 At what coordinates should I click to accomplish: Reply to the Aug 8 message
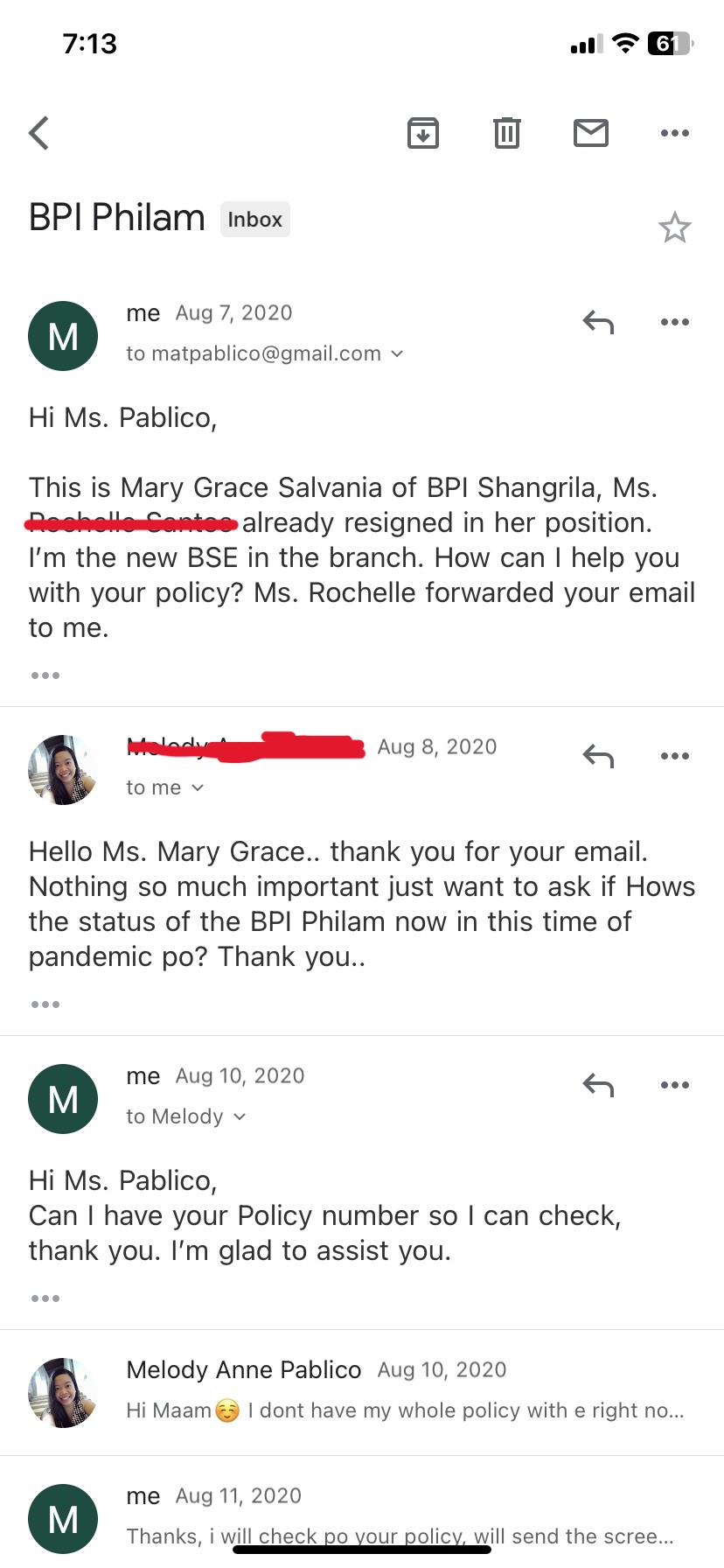(599, 757)
